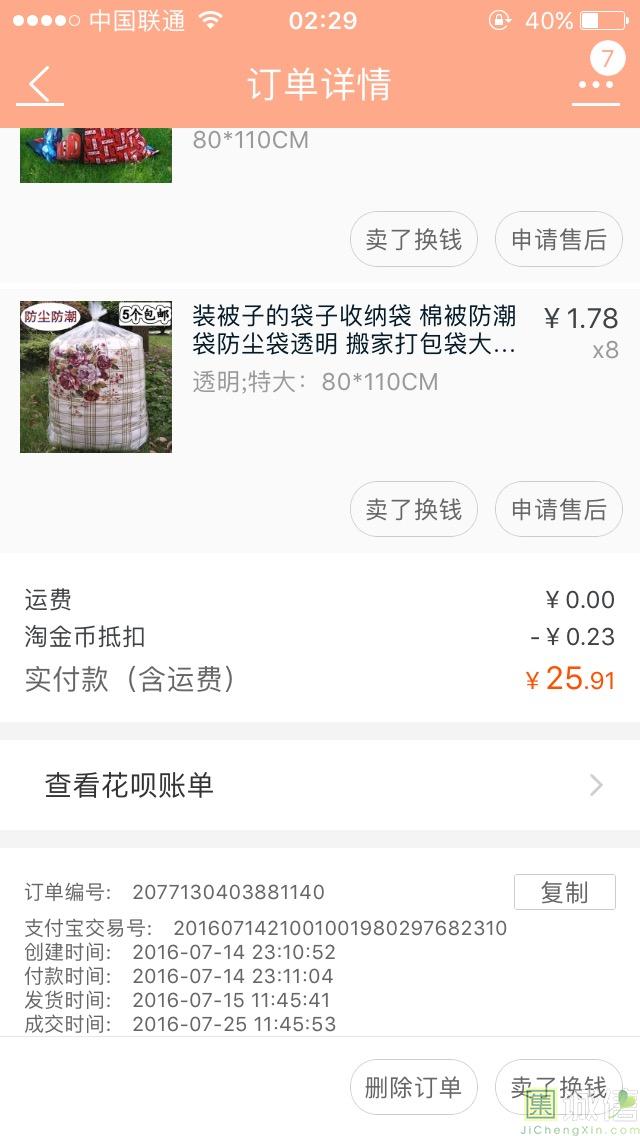Request 申请售后 for the 装被子的袋子收纳袋 item
Viewport: 640px width, 1136px height.
[558, 509]
